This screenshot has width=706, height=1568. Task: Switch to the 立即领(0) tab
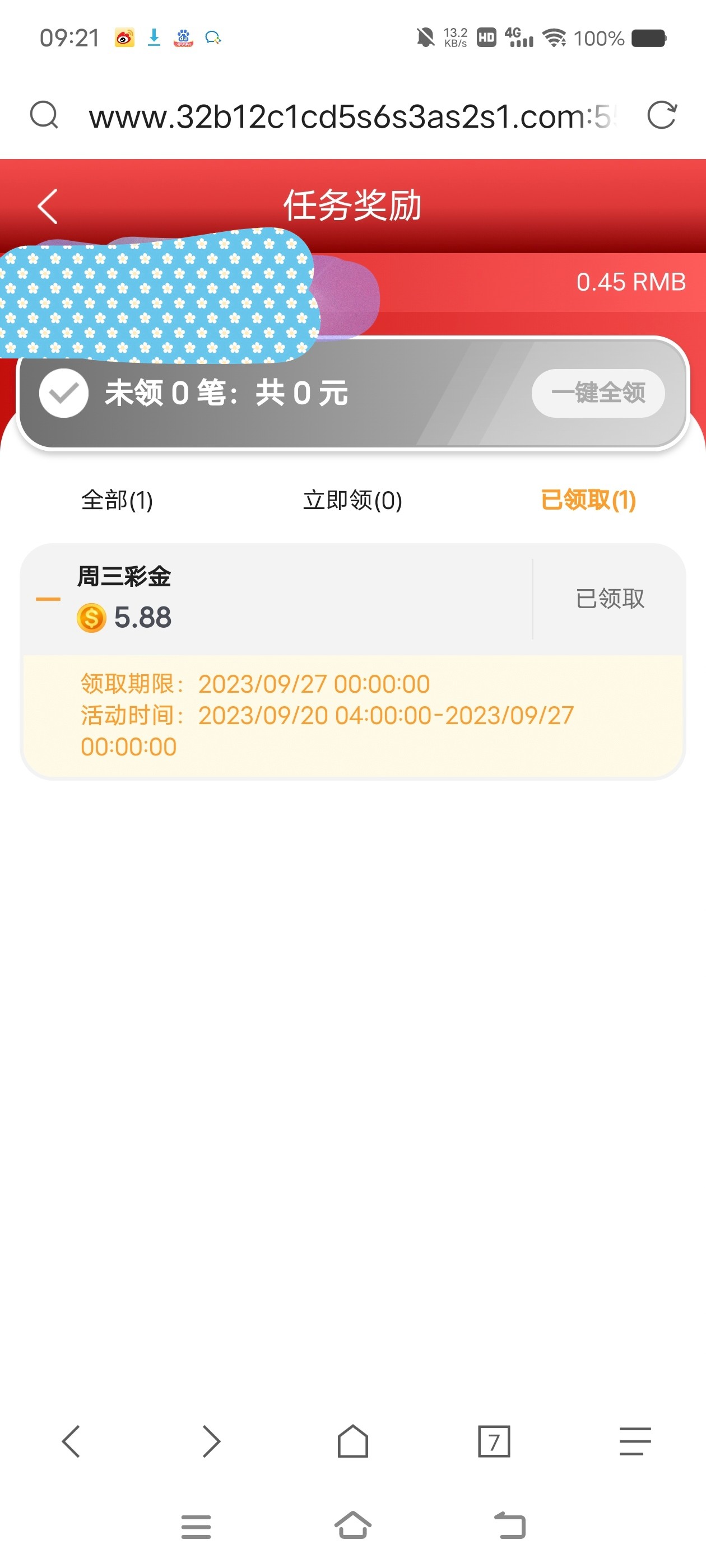click(x=352, y=500)
